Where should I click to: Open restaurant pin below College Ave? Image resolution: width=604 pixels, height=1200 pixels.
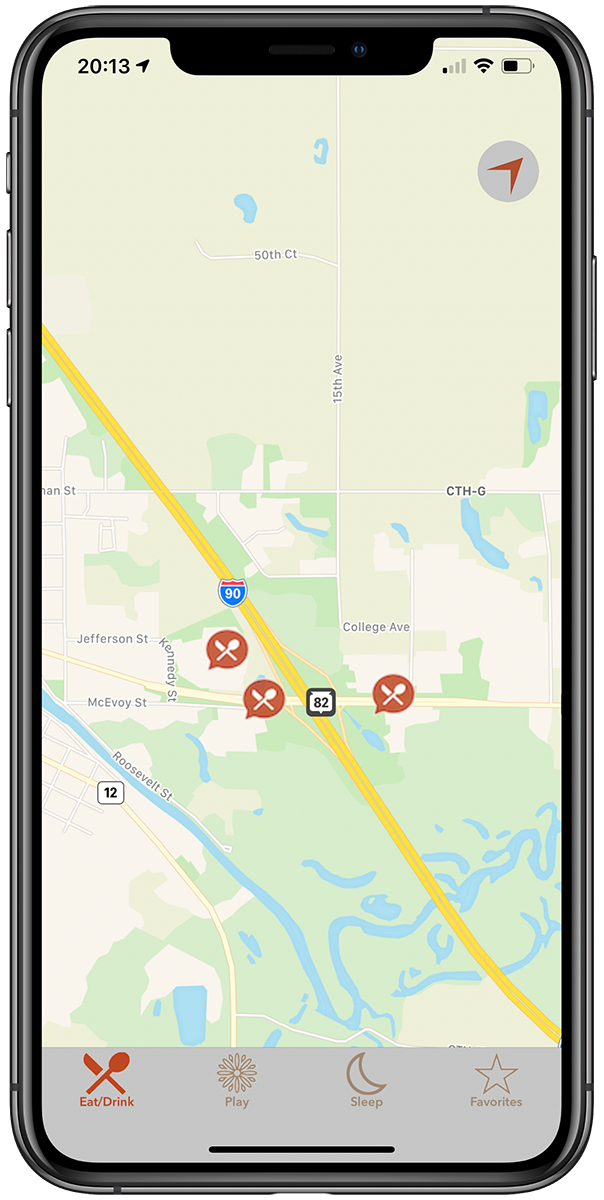(x=393, y=693)
